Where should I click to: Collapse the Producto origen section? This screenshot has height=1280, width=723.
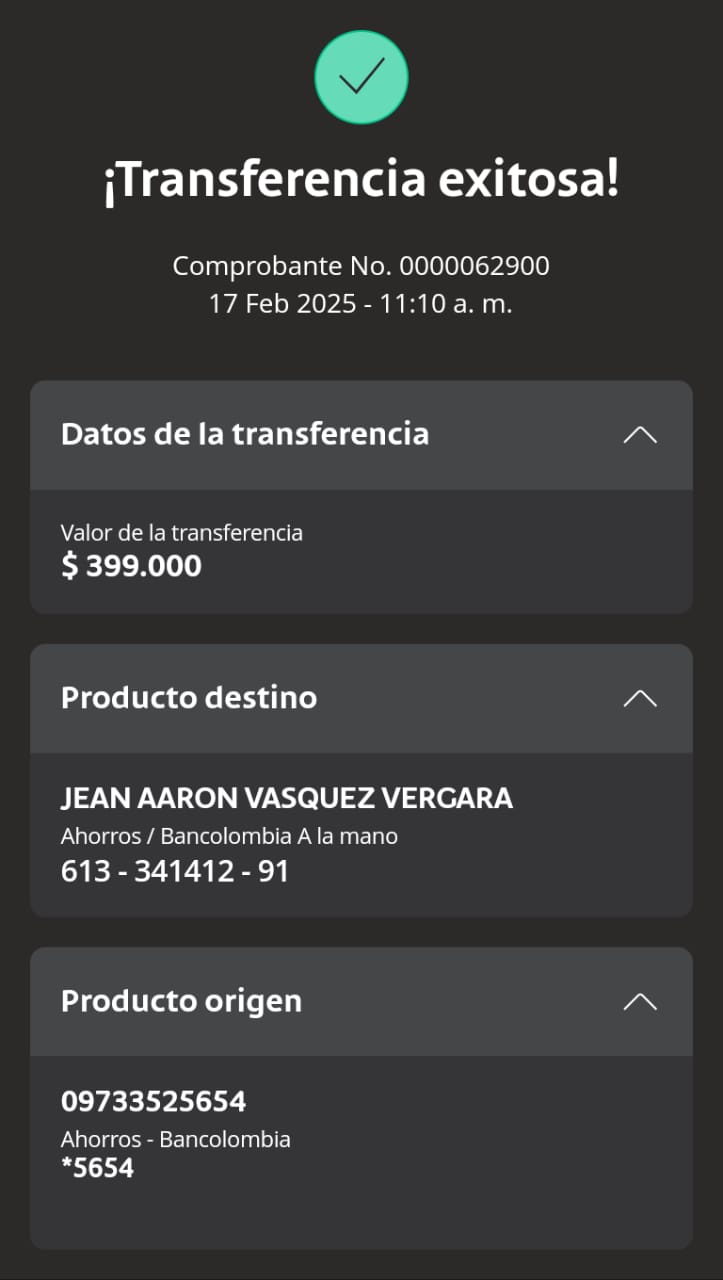[640, 1002]
